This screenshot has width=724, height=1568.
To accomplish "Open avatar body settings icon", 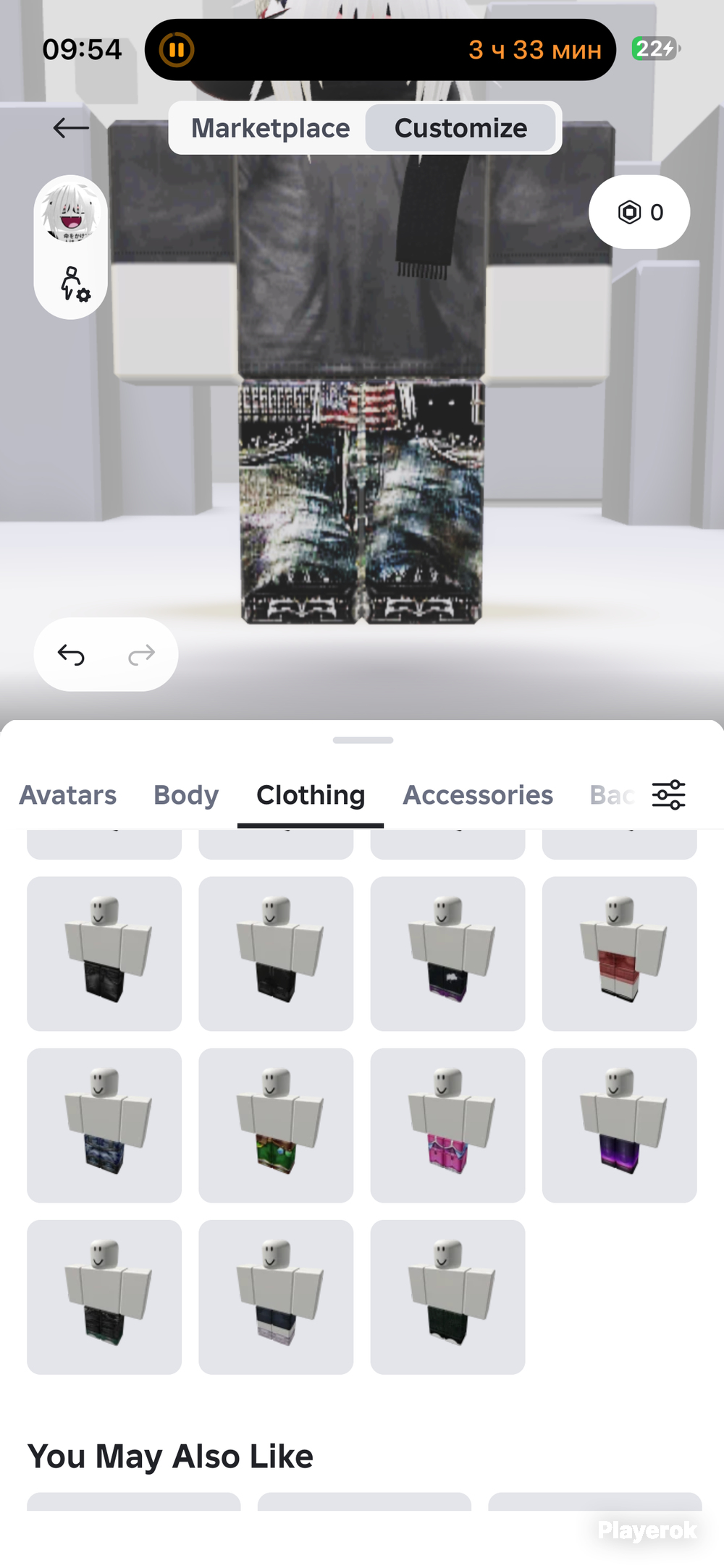I will pos(74,284).
